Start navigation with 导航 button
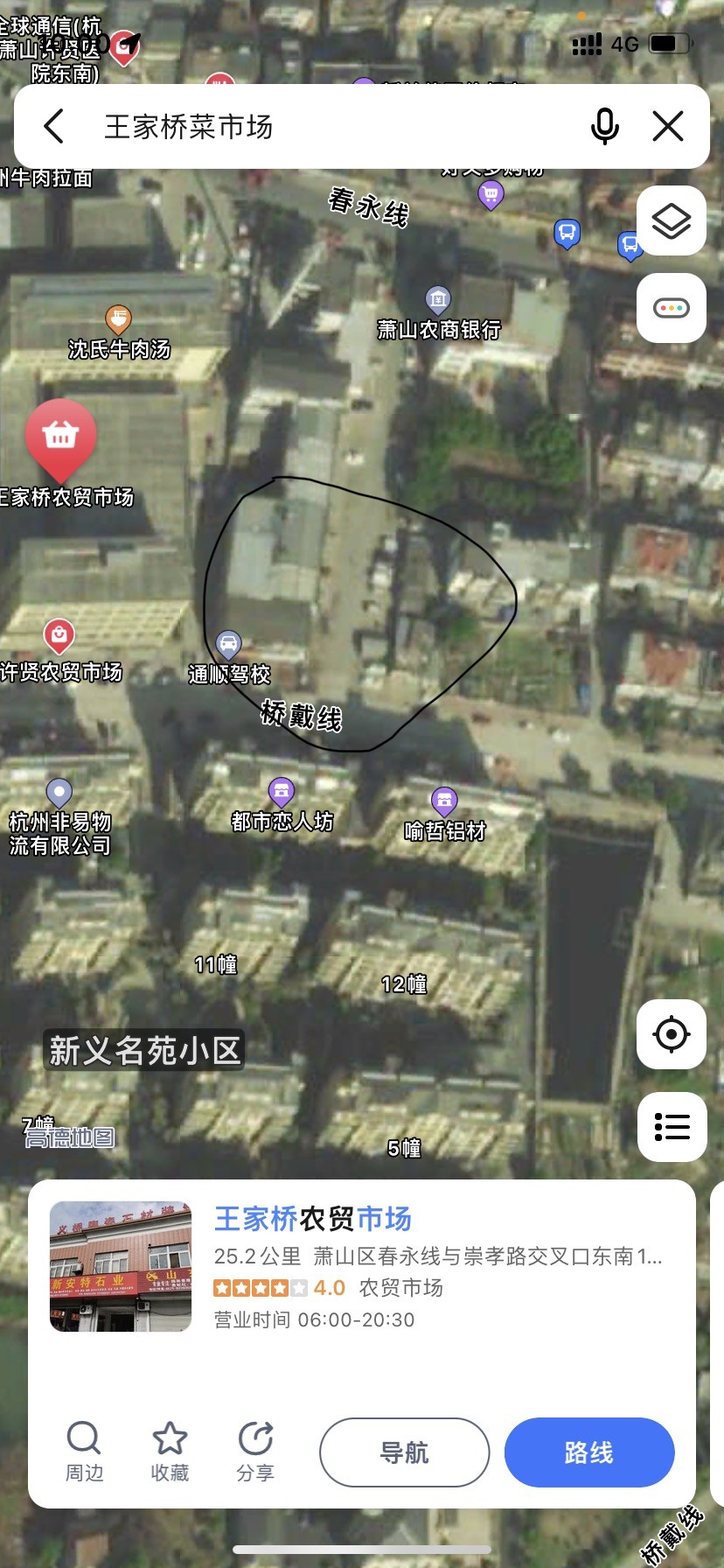 404,1452
